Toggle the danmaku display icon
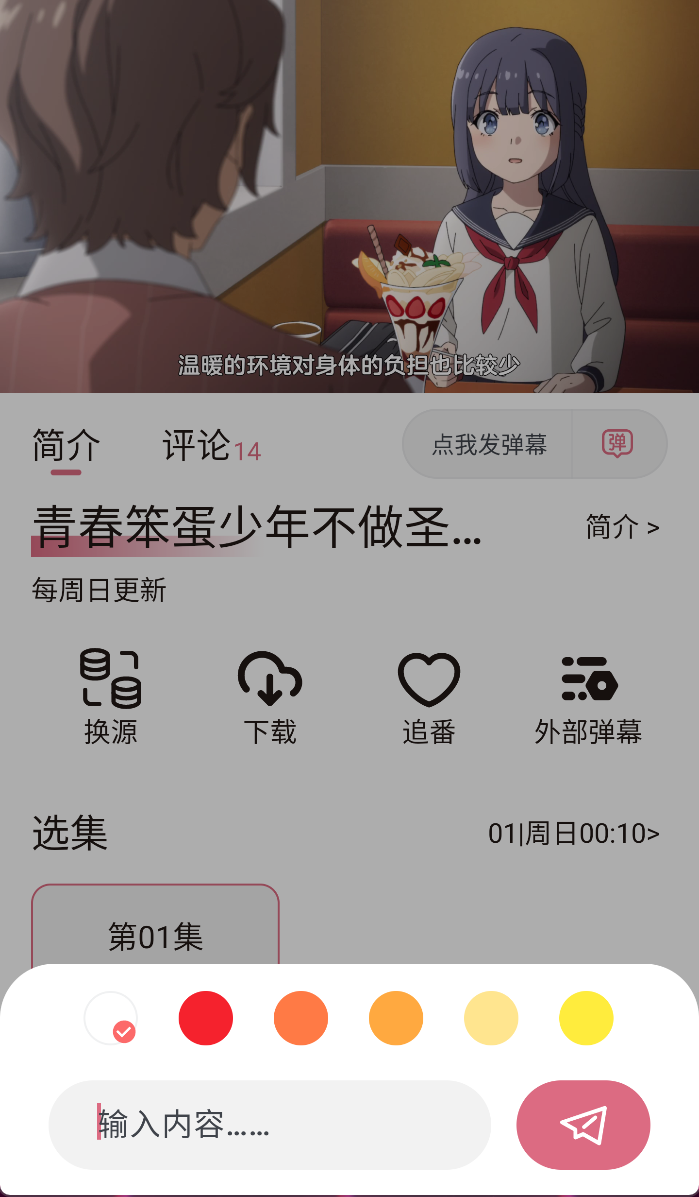Viewport: 699px width, 1197px height. click(618, 444)
